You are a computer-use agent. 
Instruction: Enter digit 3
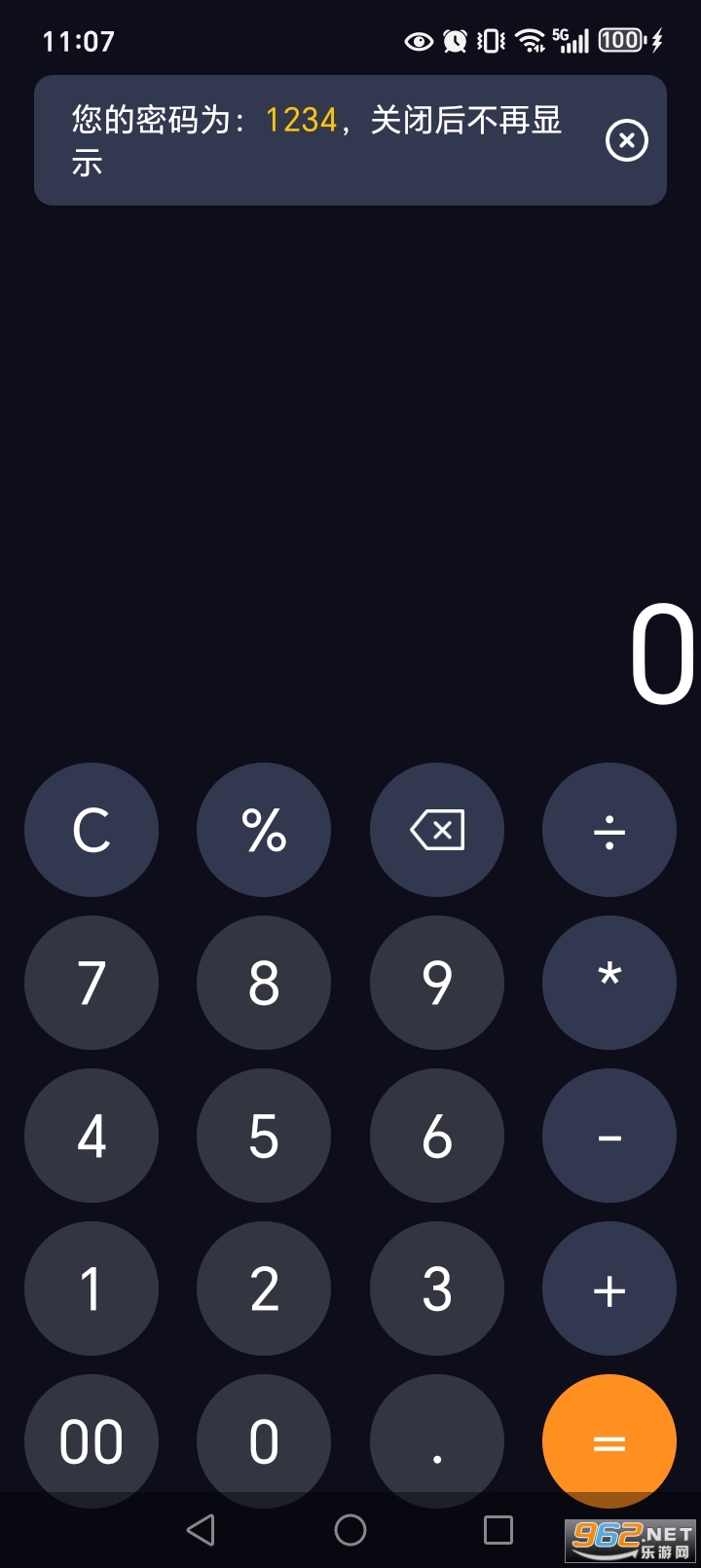click(437, 1288)
